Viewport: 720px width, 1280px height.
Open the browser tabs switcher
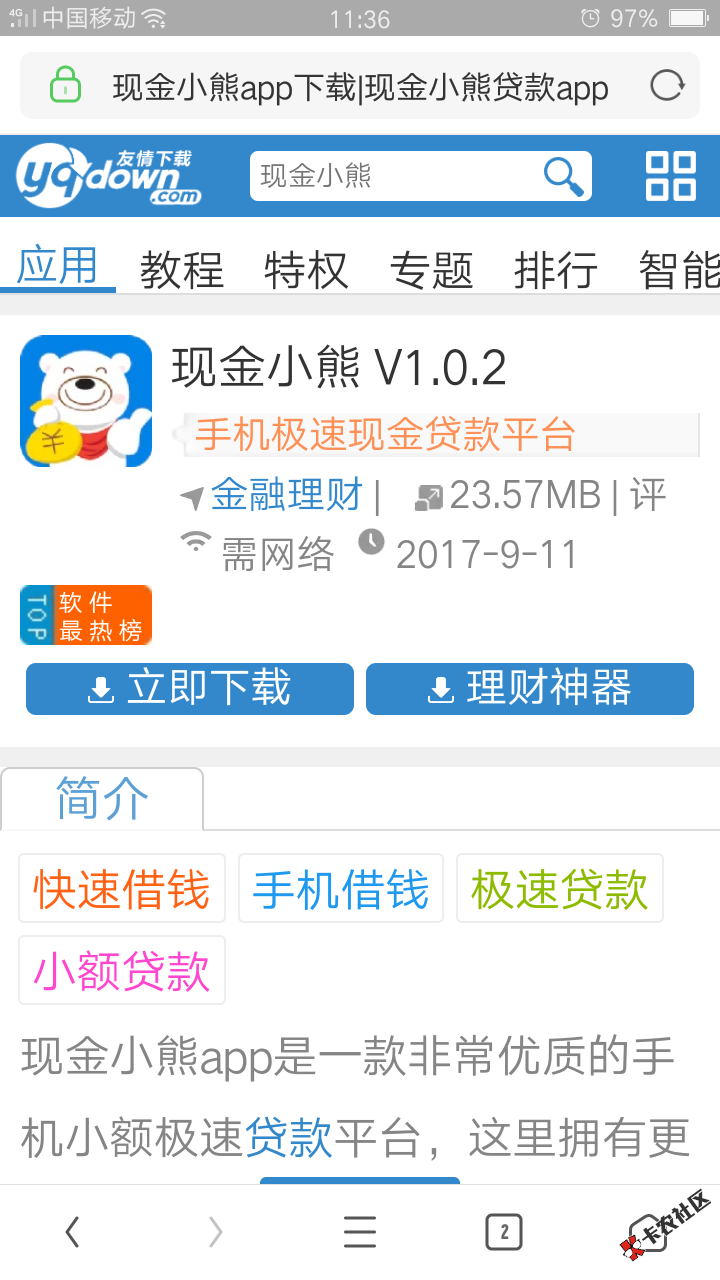(504, 1232)
